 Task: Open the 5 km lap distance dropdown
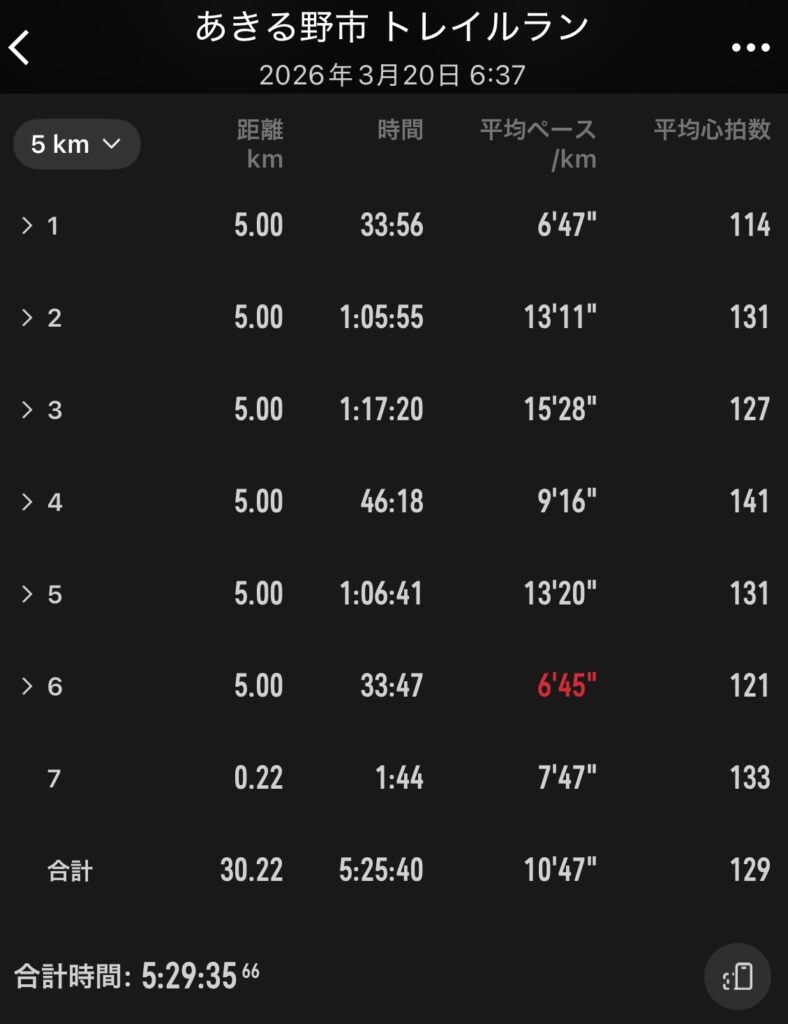(76, 144)
